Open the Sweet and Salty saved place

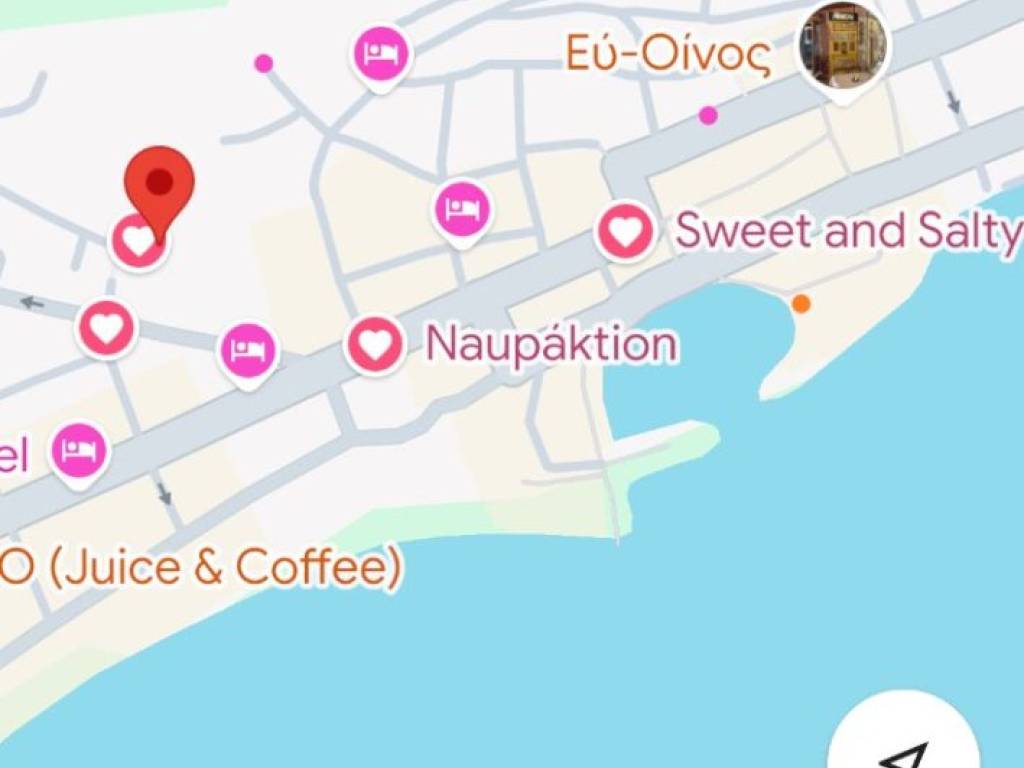(x=625, y=231)
